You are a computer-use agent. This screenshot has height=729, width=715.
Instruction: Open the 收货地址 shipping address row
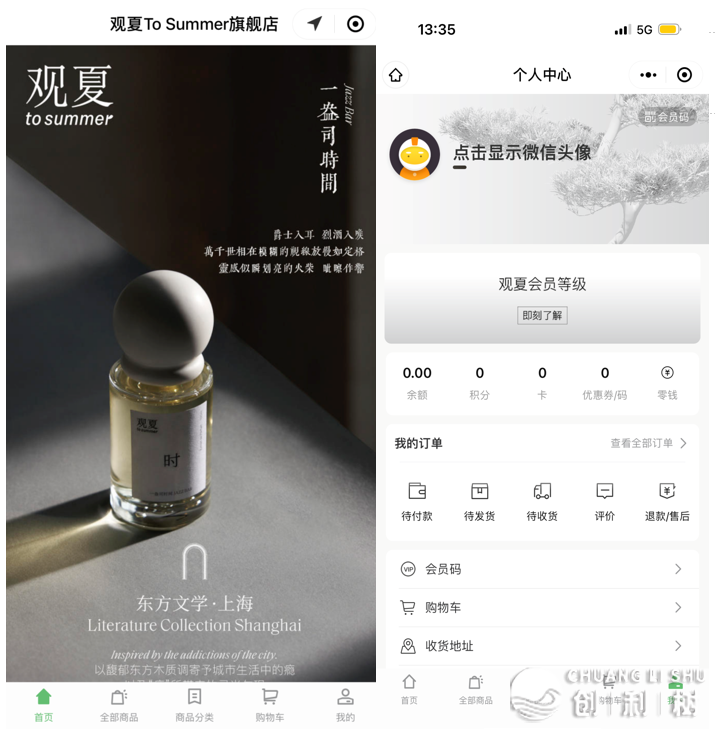tap(542, 646)
